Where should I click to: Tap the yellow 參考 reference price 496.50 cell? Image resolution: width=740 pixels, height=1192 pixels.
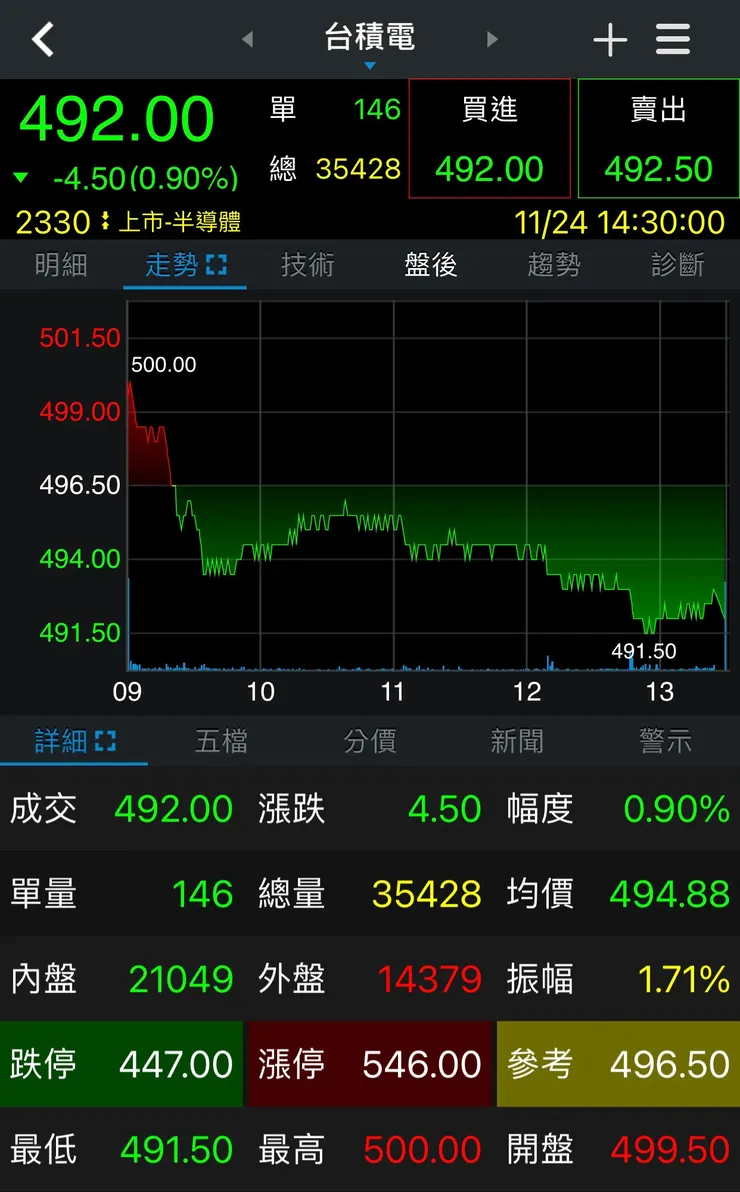pyautogui.click(x=617, y=1063)
